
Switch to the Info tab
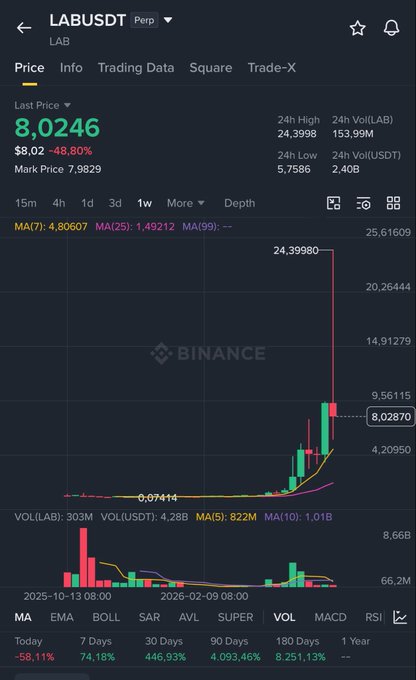tap(71, 68)
